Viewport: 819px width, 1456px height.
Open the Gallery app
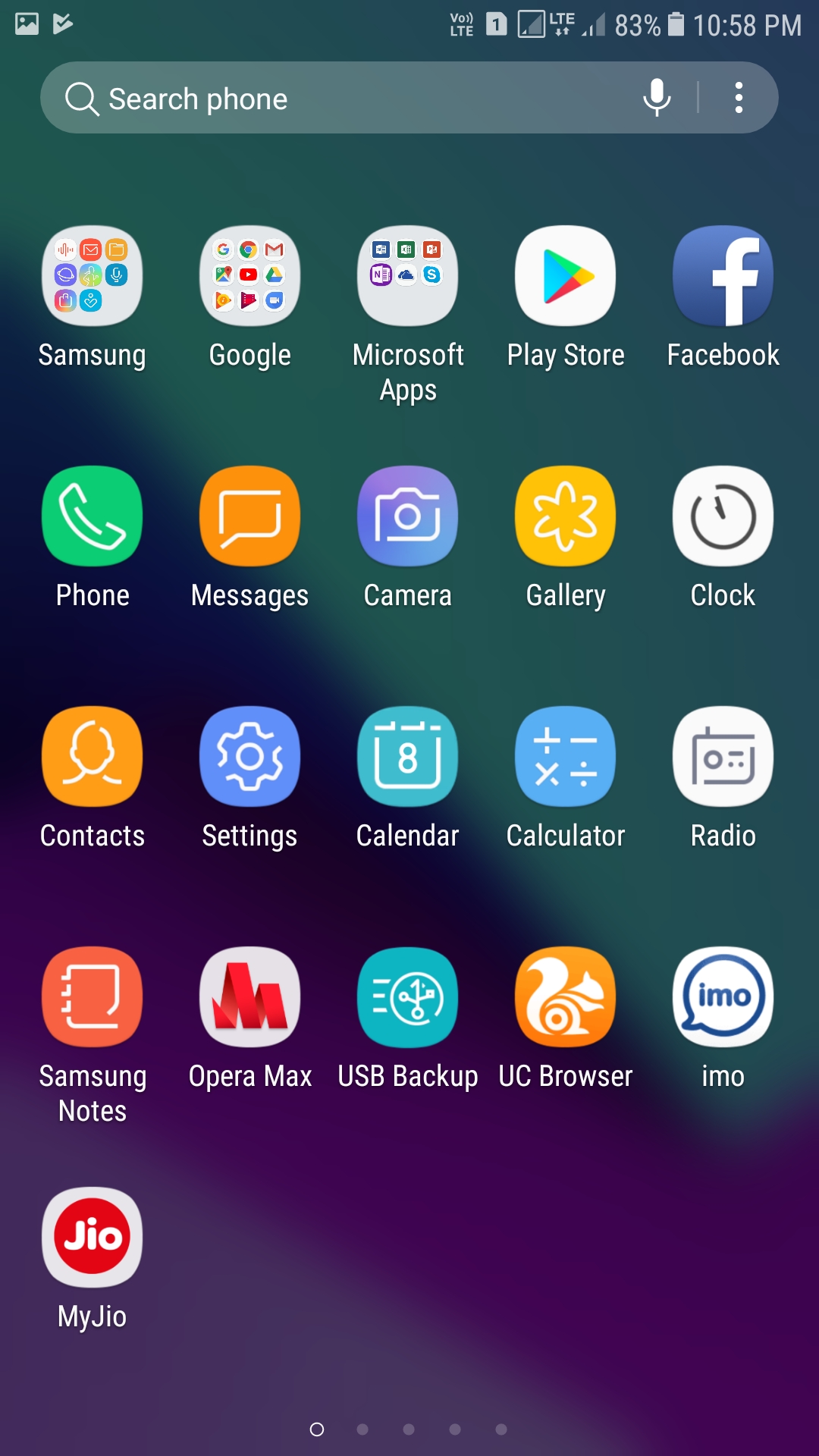565,516
